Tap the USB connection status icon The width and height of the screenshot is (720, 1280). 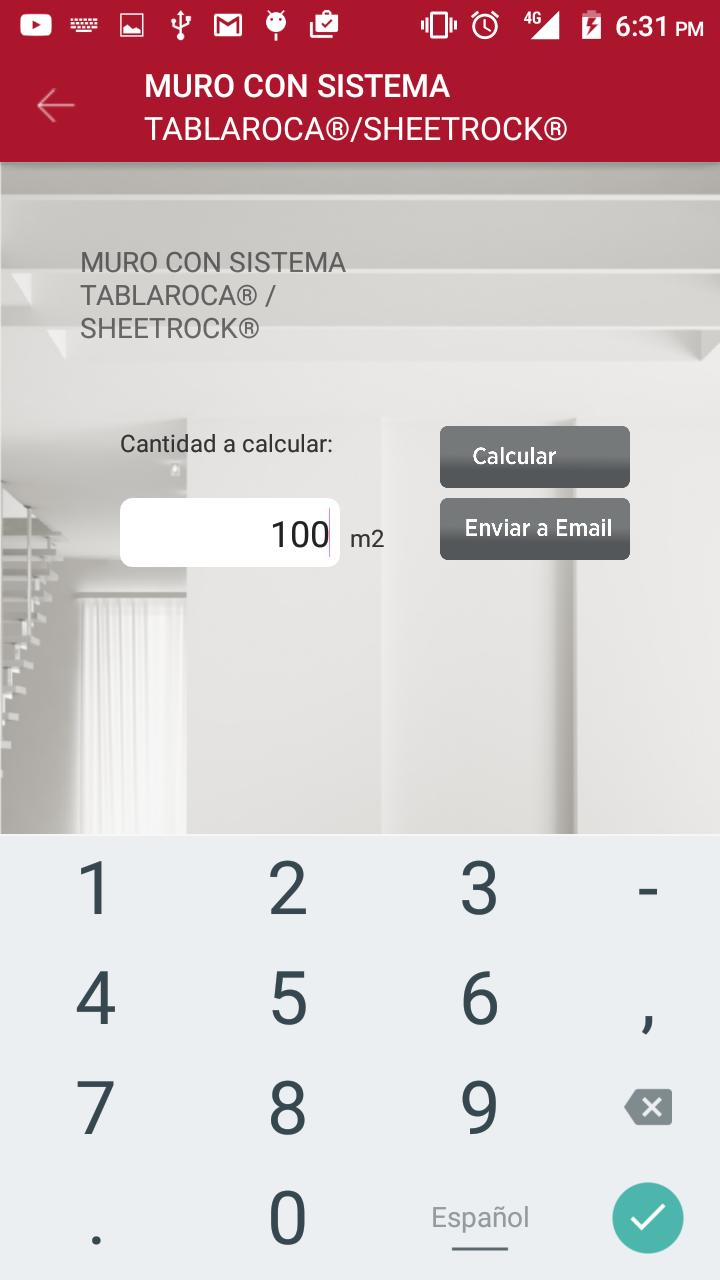coord(180,24)
